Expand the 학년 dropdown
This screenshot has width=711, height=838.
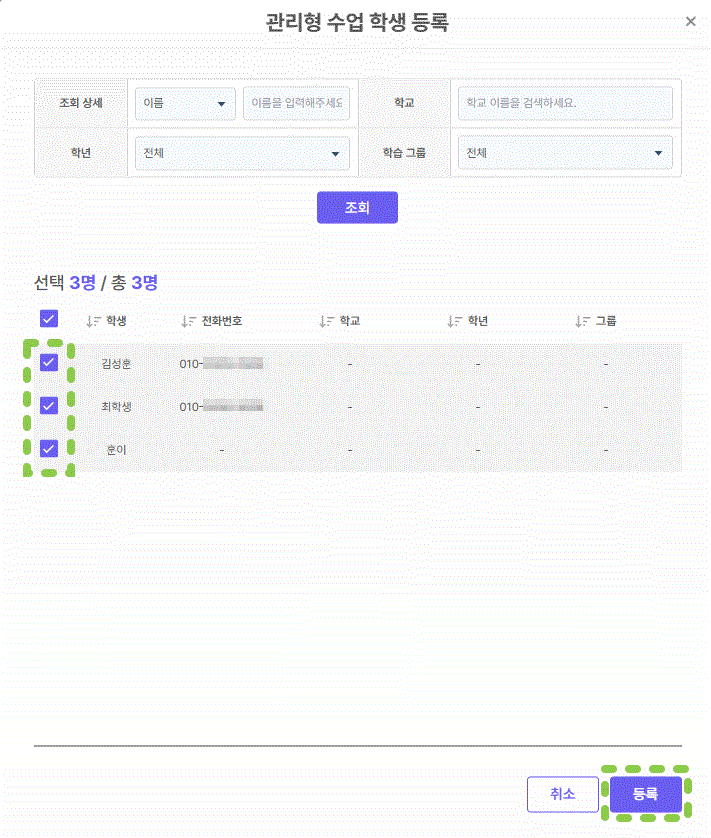point(242,154)
